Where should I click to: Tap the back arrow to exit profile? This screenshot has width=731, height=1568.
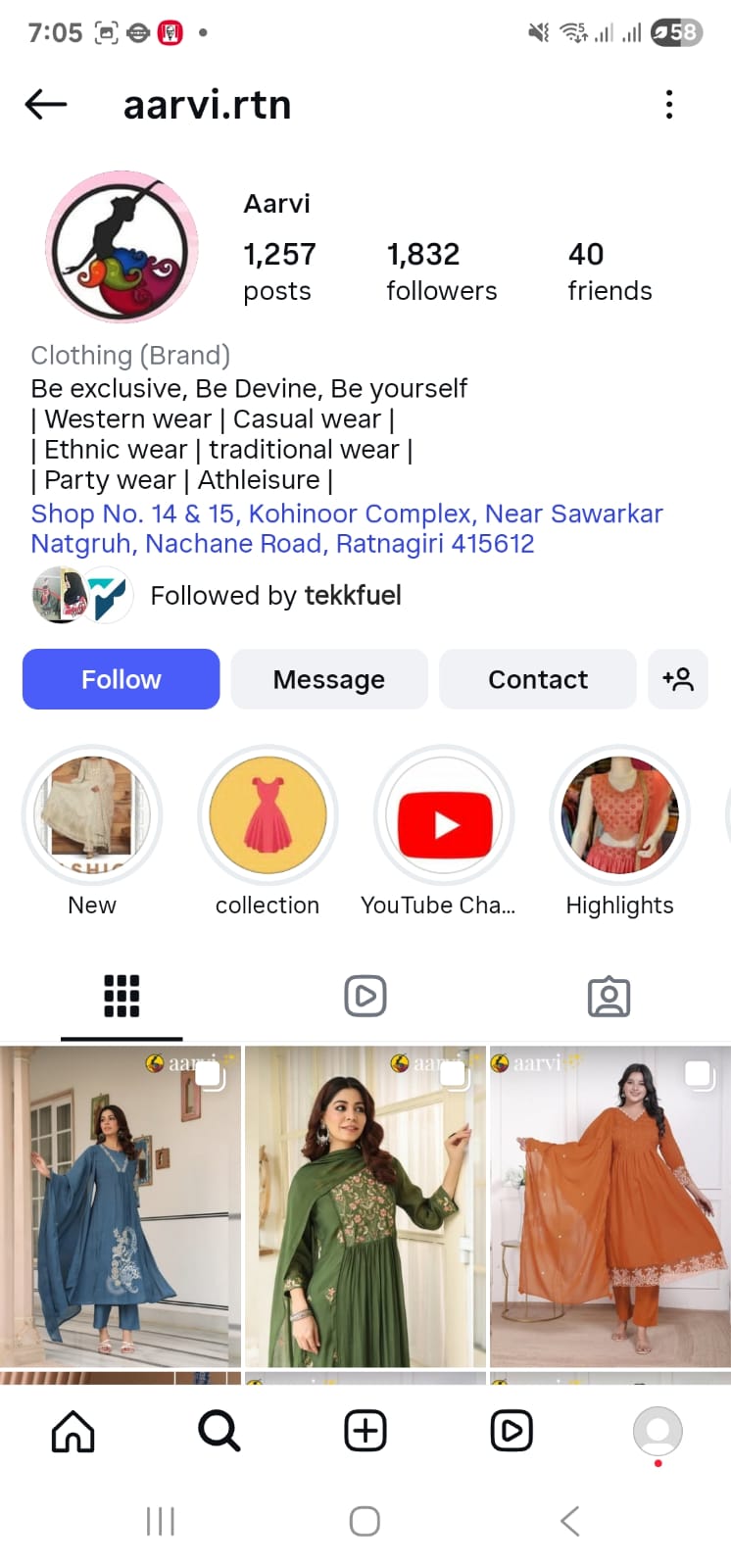(44, 103)
